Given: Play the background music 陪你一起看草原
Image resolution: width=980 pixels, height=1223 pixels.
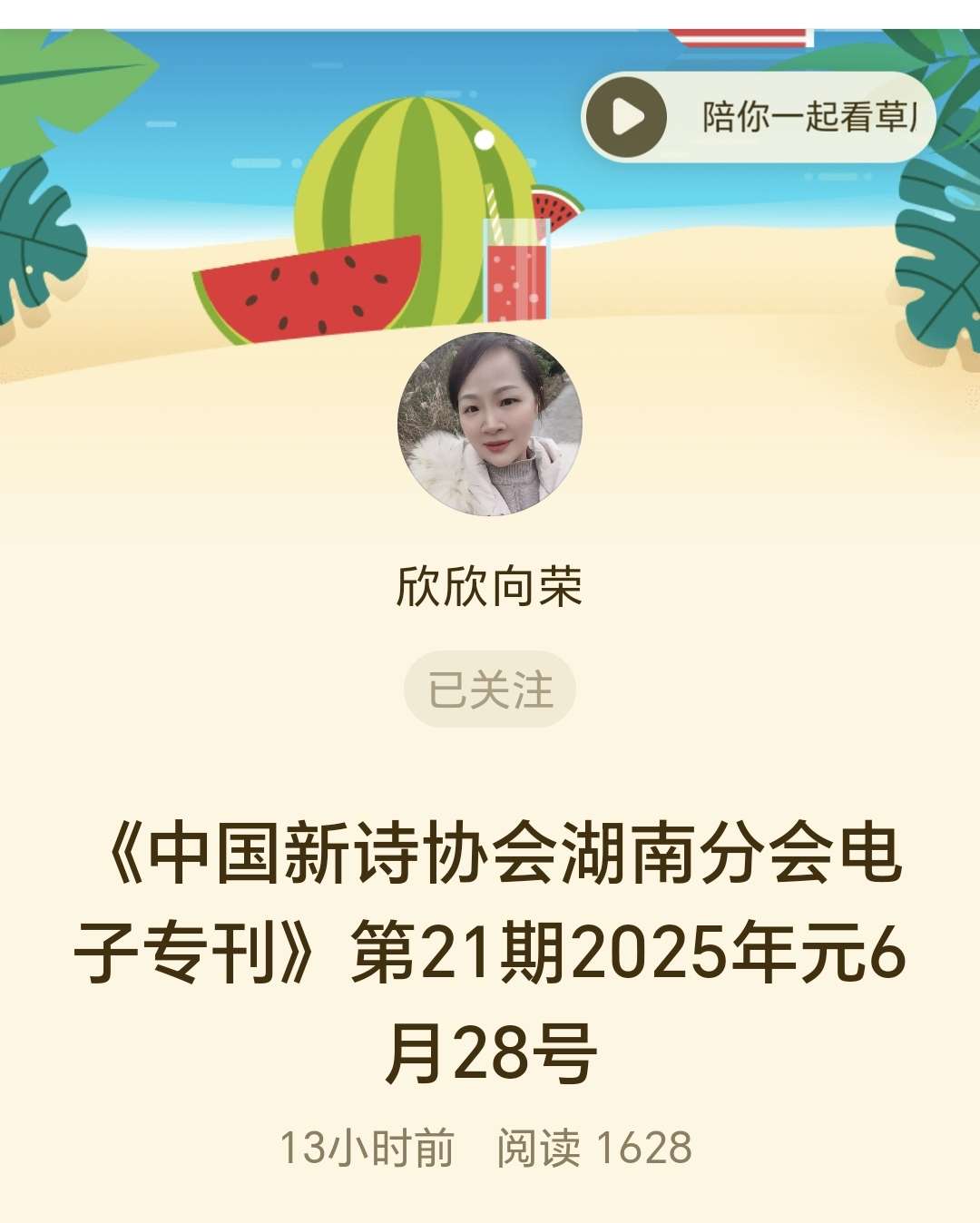Looking at the screenshot, I should (x=627, y=117).
